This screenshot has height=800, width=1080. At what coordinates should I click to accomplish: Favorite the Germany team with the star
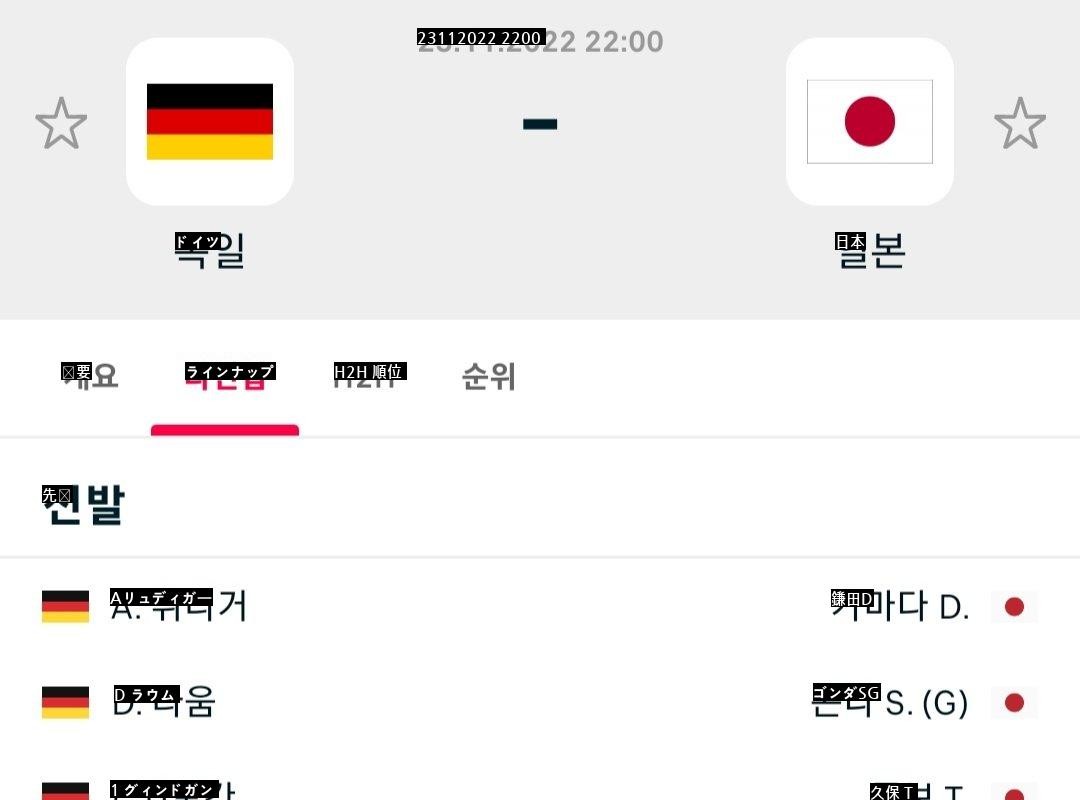(61, 123)
